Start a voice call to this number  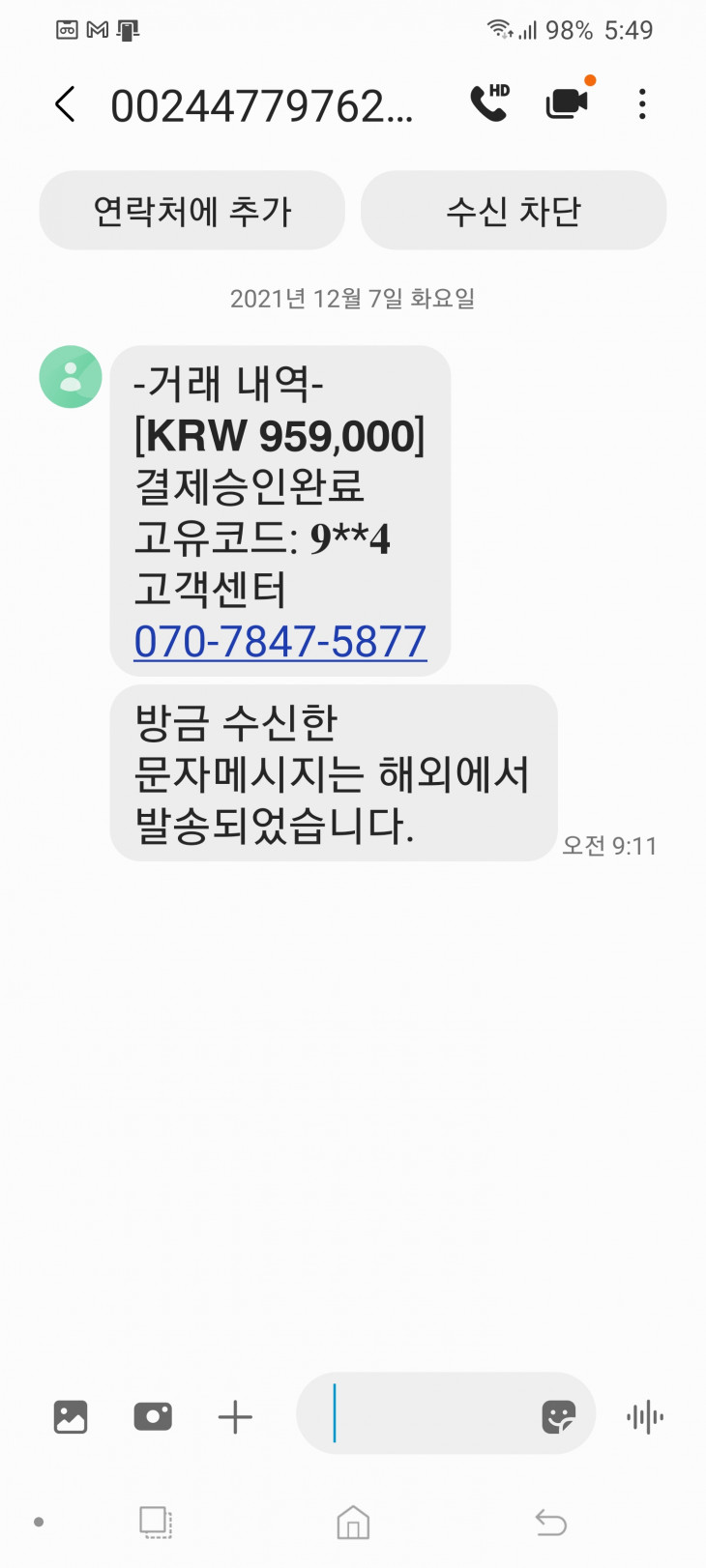(489, 103)
